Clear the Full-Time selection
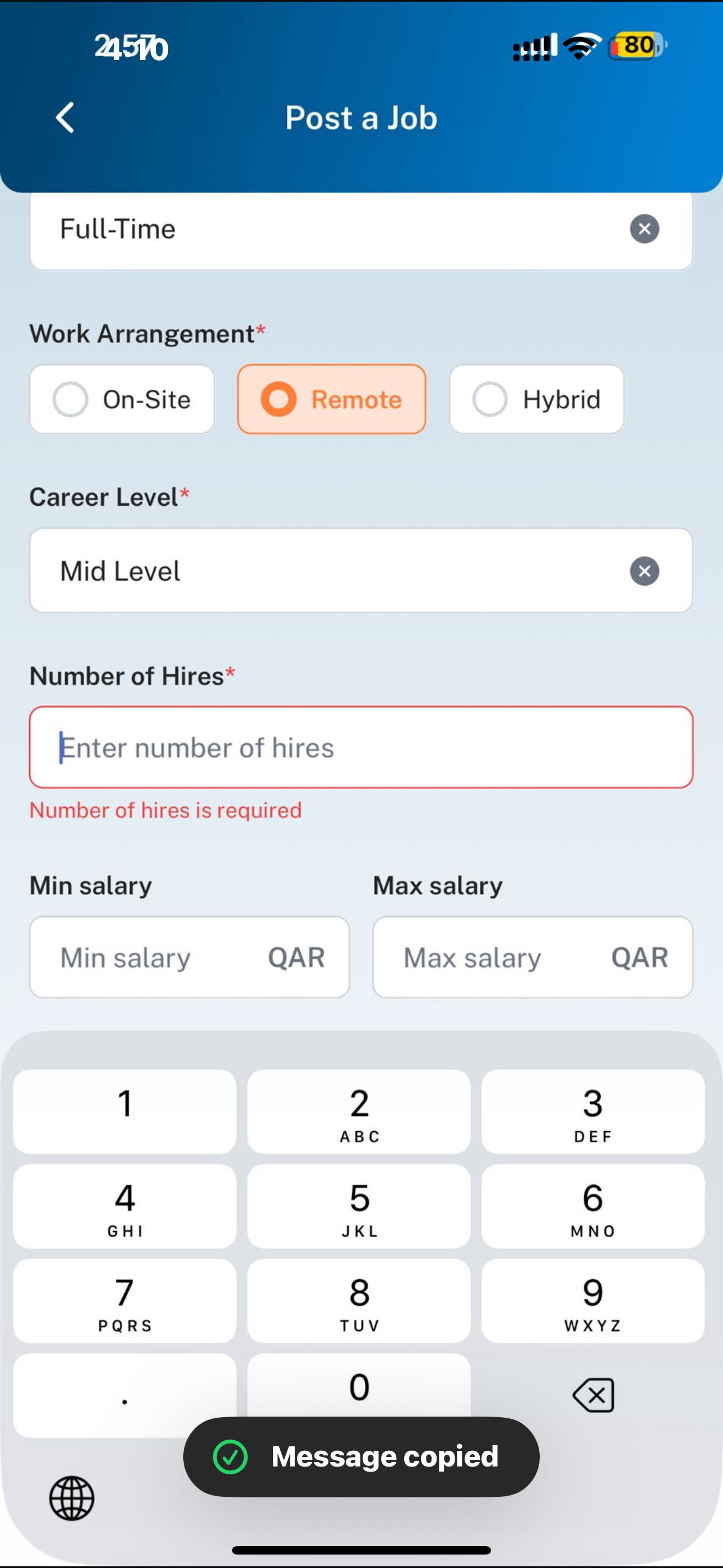The width and height of the screenshot is (723, 1568). pyautogui.click(x=644, y=229)
